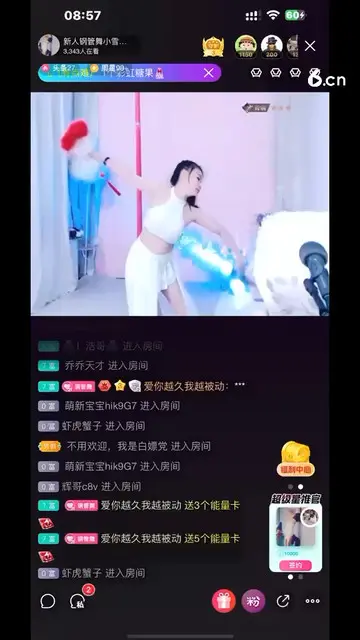Open the chat comment bubble
This screenshot has height=640, width=360.
click(x=48, y=601)
